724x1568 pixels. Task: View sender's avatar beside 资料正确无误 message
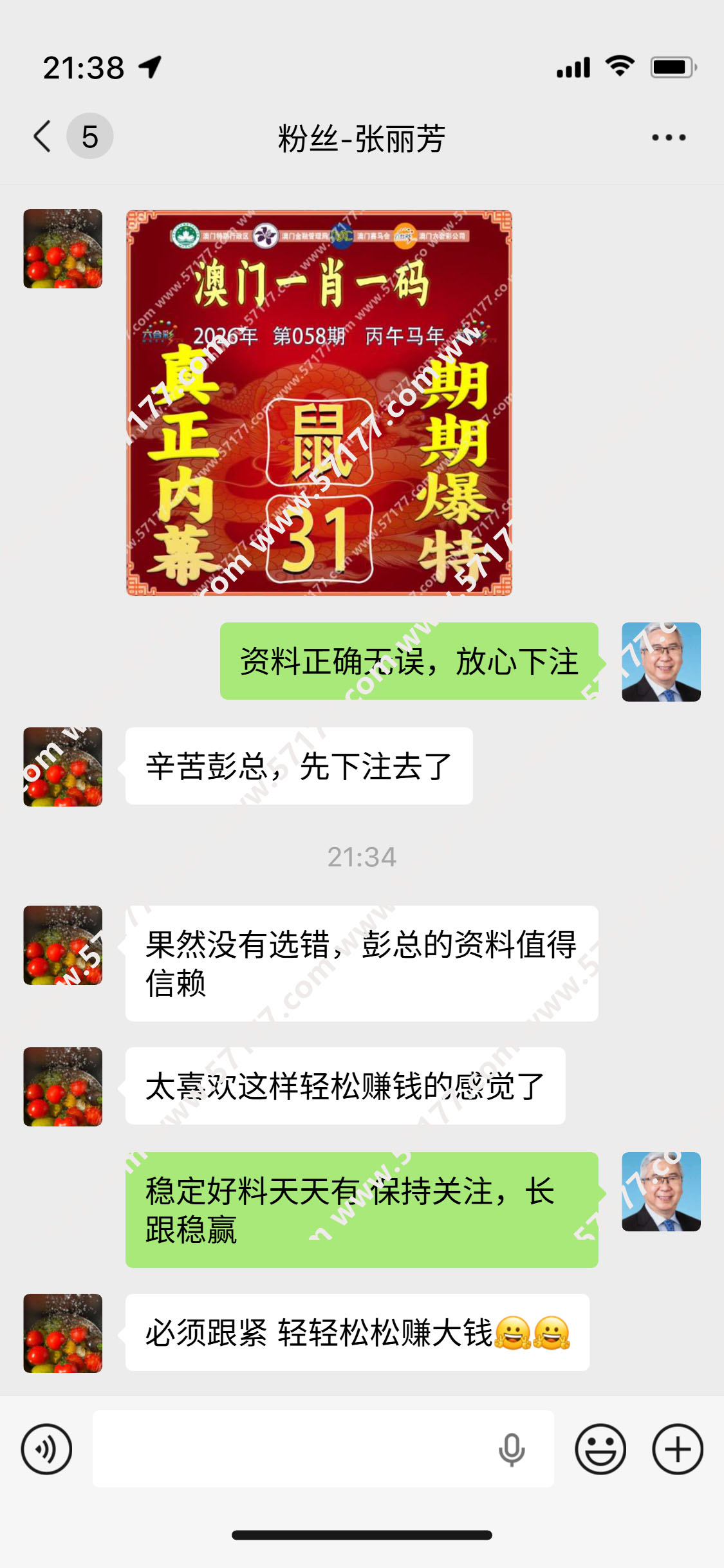click(661, 662)
